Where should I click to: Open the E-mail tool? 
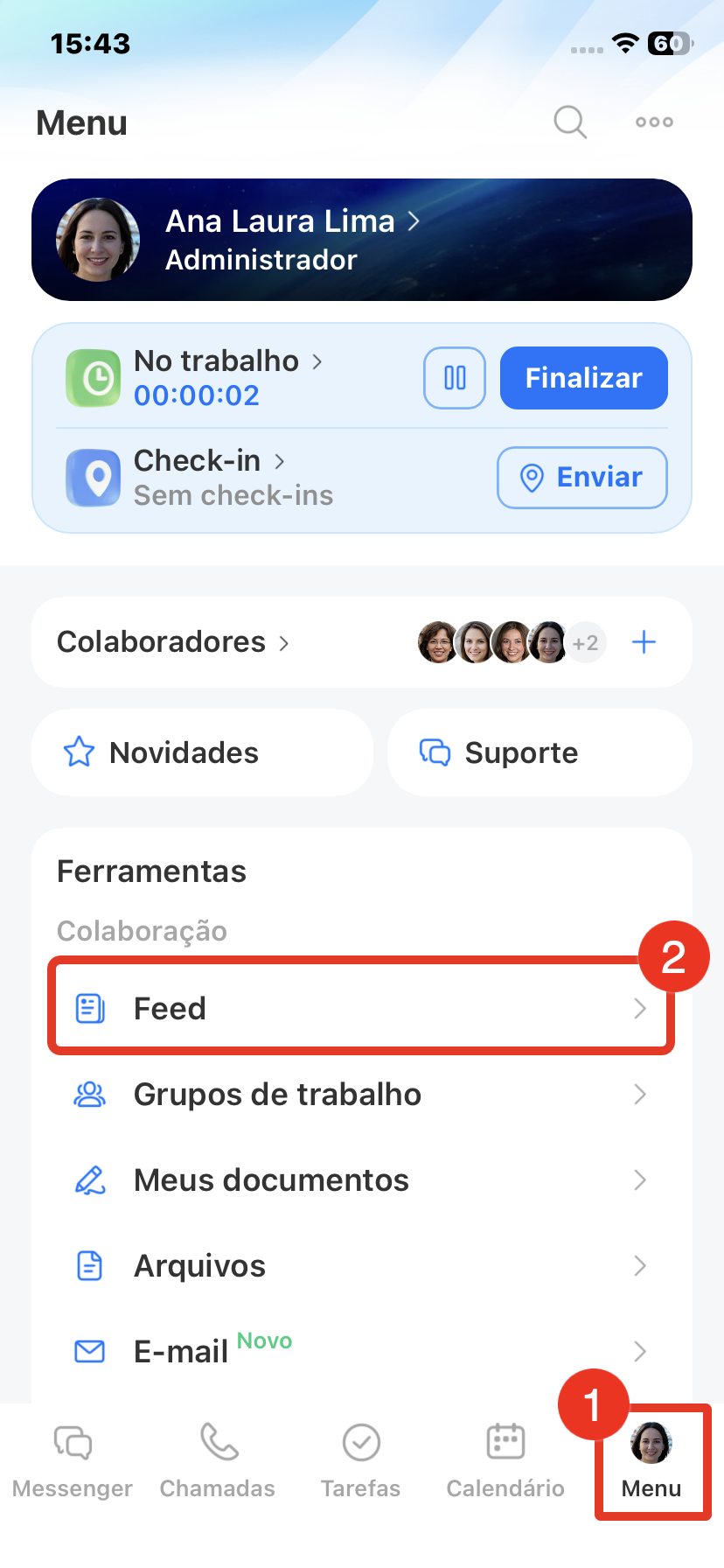pyautogui.click(x=360, y=1352)
